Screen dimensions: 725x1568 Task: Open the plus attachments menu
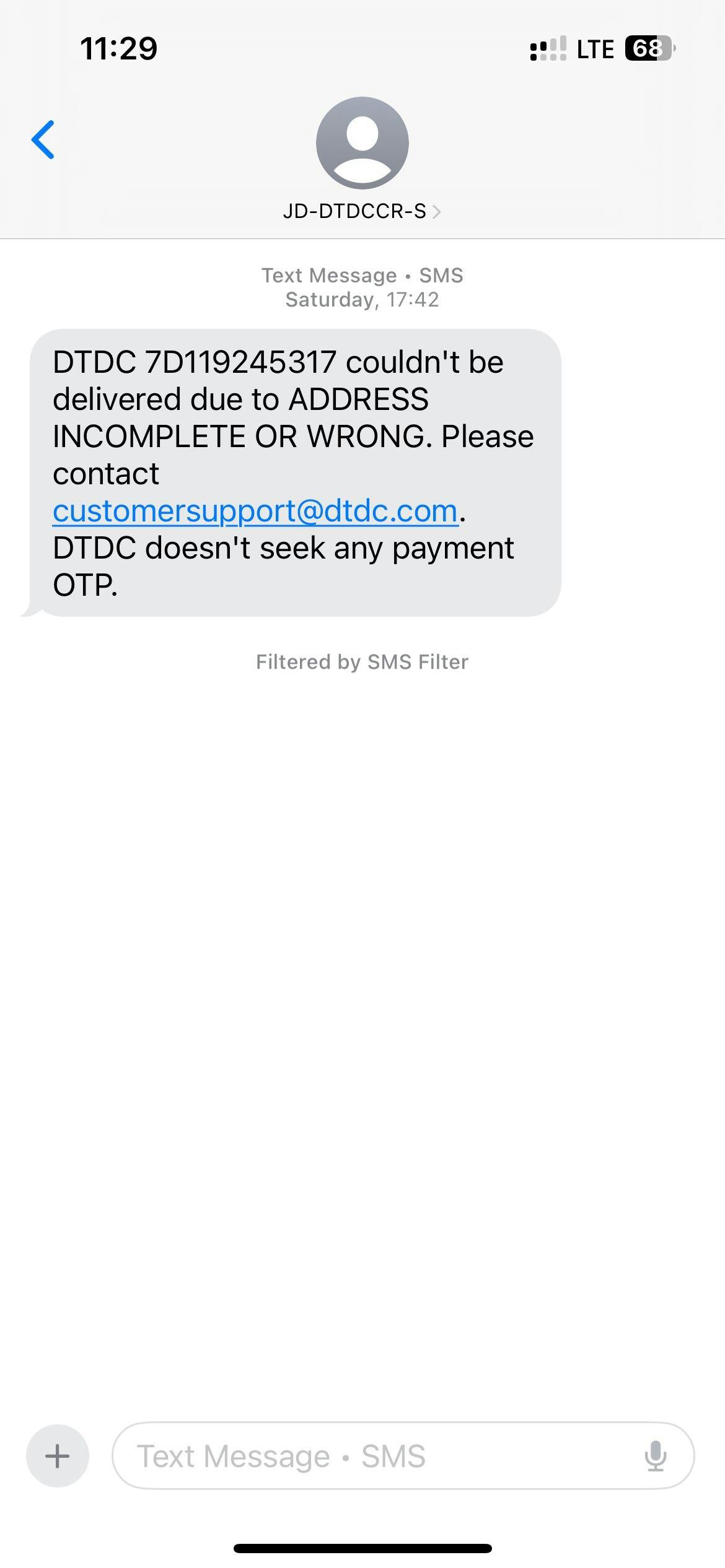[58, 1455]
